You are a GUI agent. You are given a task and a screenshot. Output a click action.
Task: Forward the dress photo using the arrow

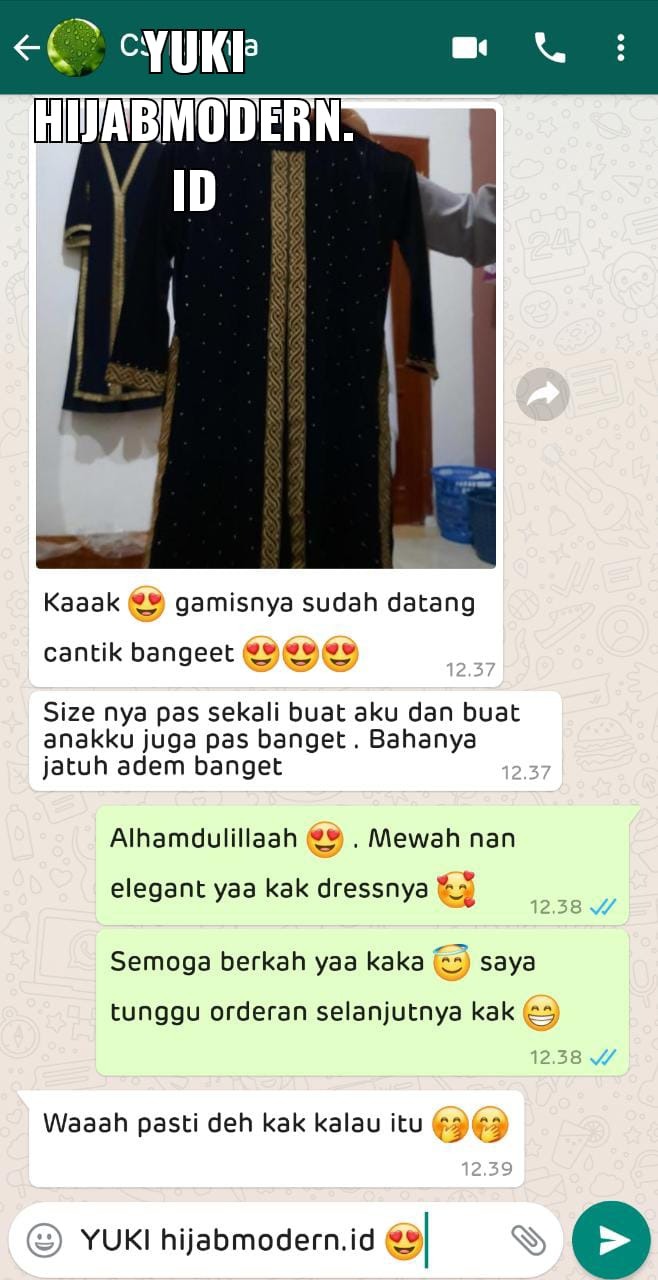coord(542,395)
